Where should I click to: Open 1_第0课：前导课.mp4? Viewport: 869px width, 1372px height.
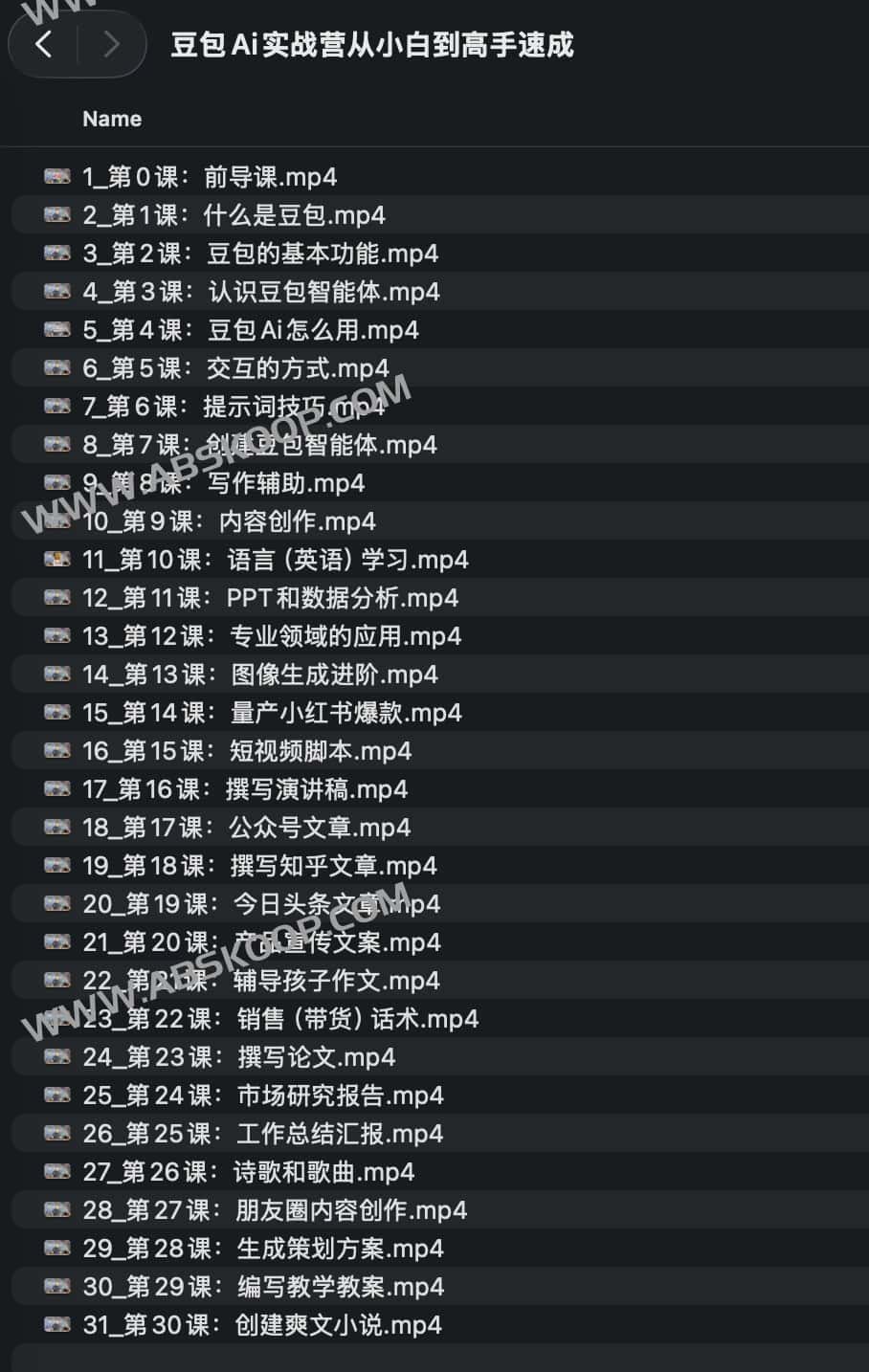point(210,177)
